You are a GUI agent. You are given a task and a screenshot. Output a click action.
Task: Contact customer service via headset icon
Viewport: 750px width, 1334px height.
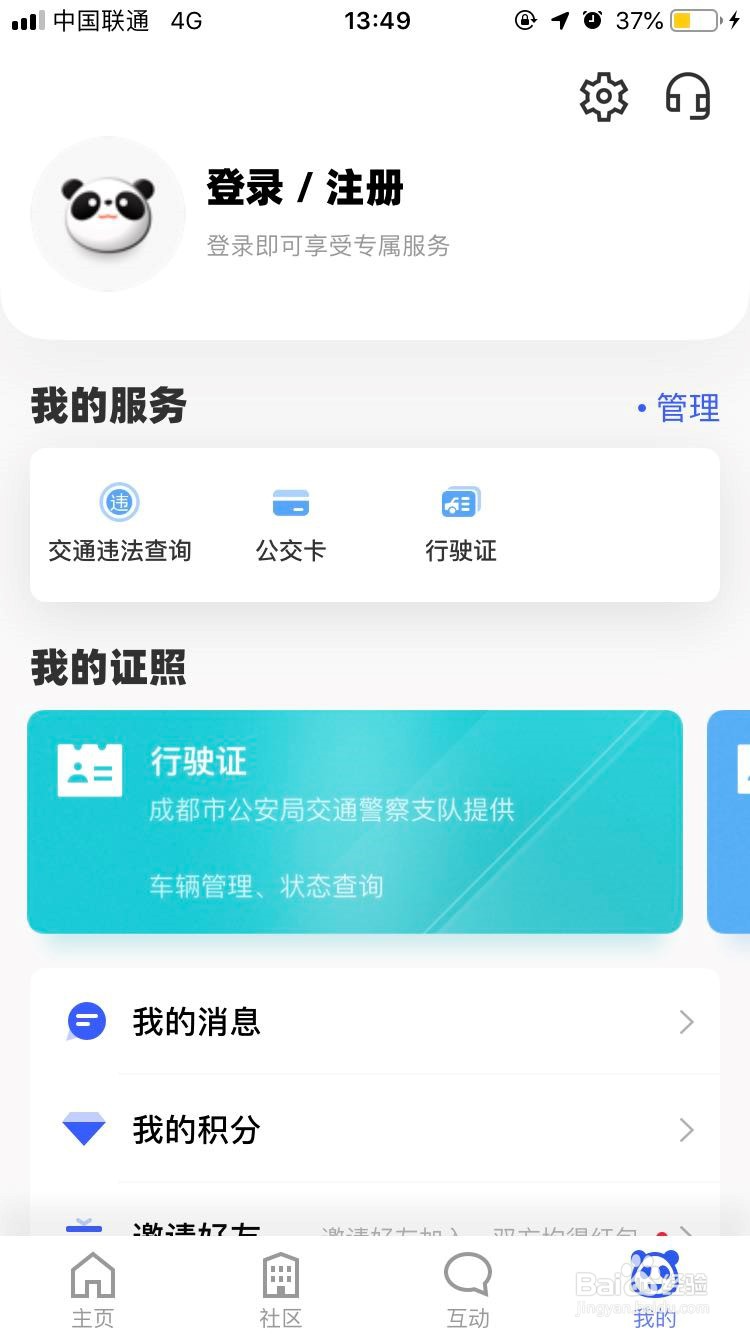(x=688, y=97)
